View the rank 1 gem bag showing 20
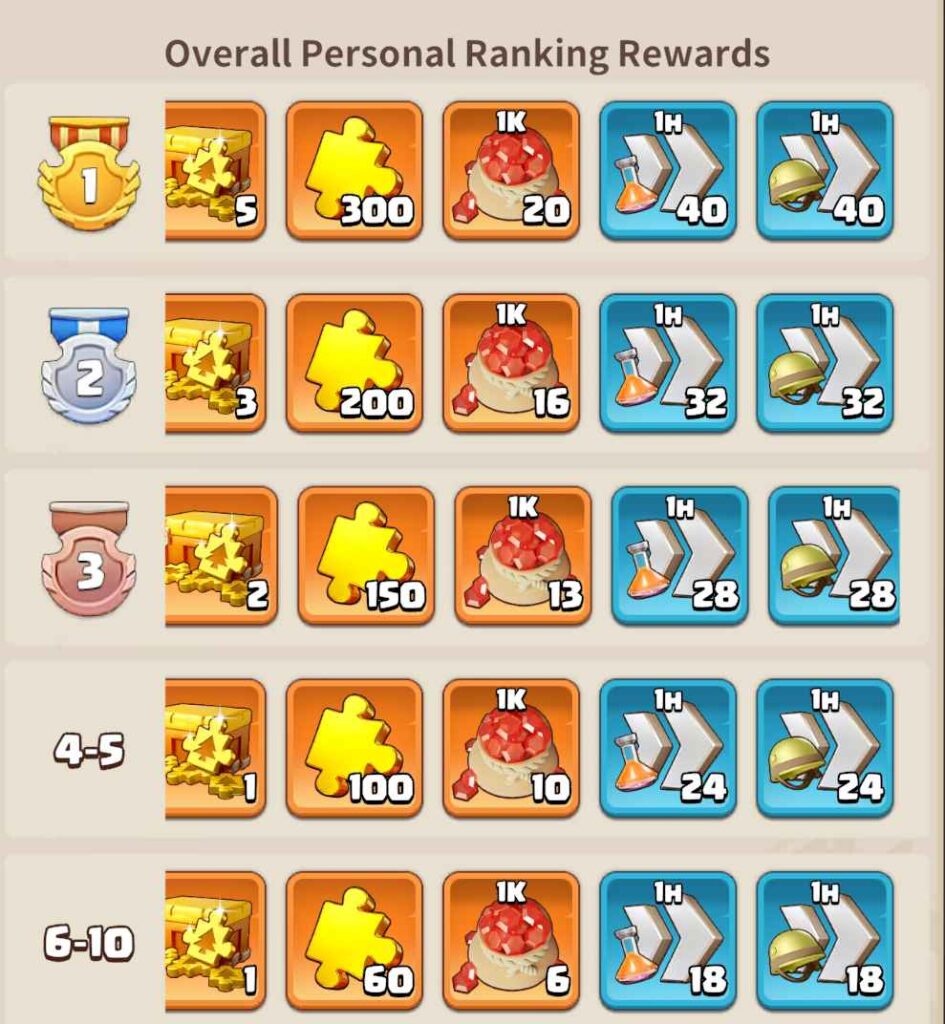 tap(511, 170)
